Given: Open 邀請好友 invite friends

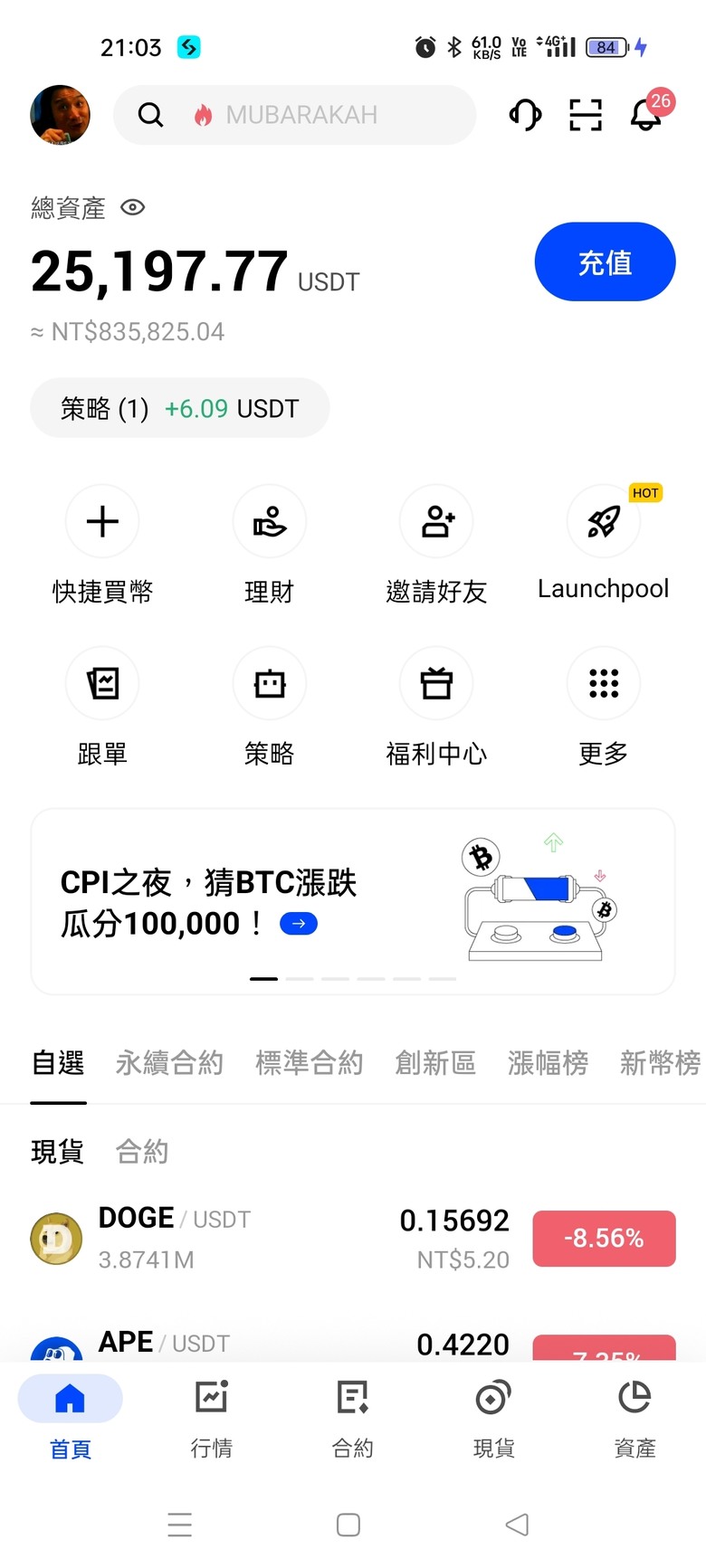Looking at the screenshot, I should 436,545.
